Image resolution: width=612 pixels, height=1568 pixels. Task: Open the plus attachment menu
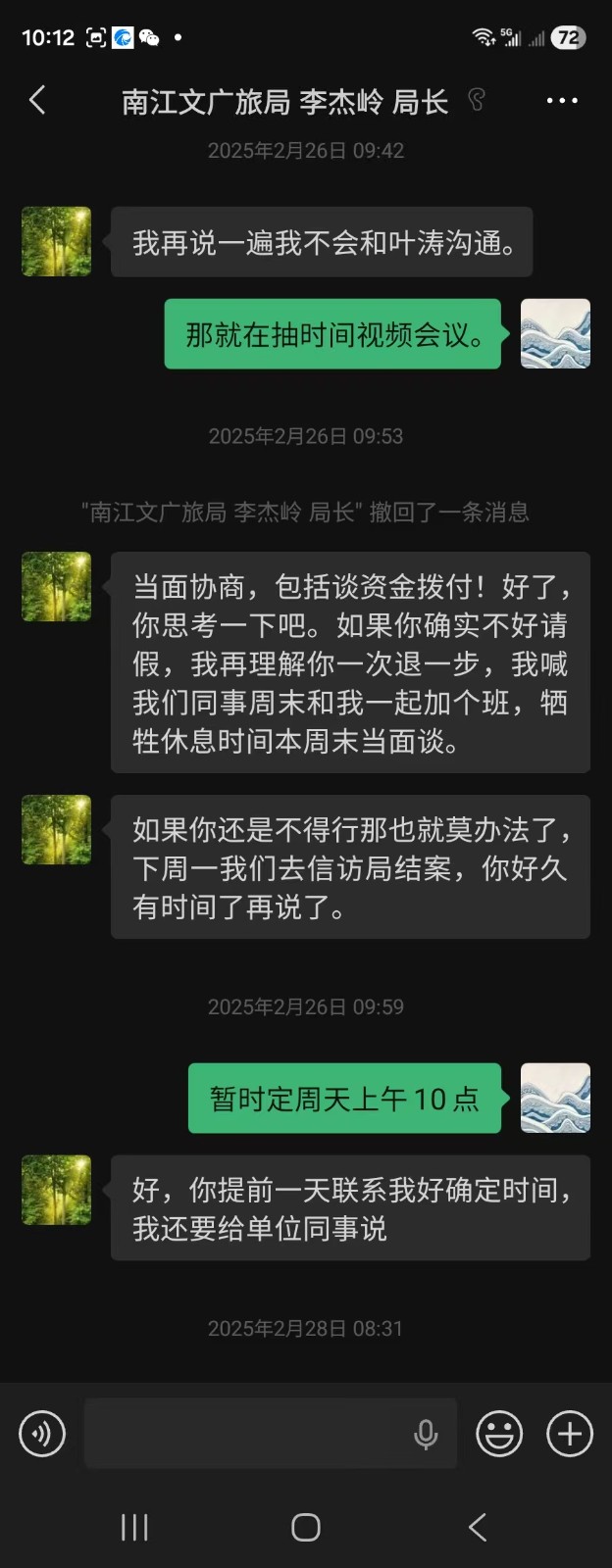tap(570, 1434)
